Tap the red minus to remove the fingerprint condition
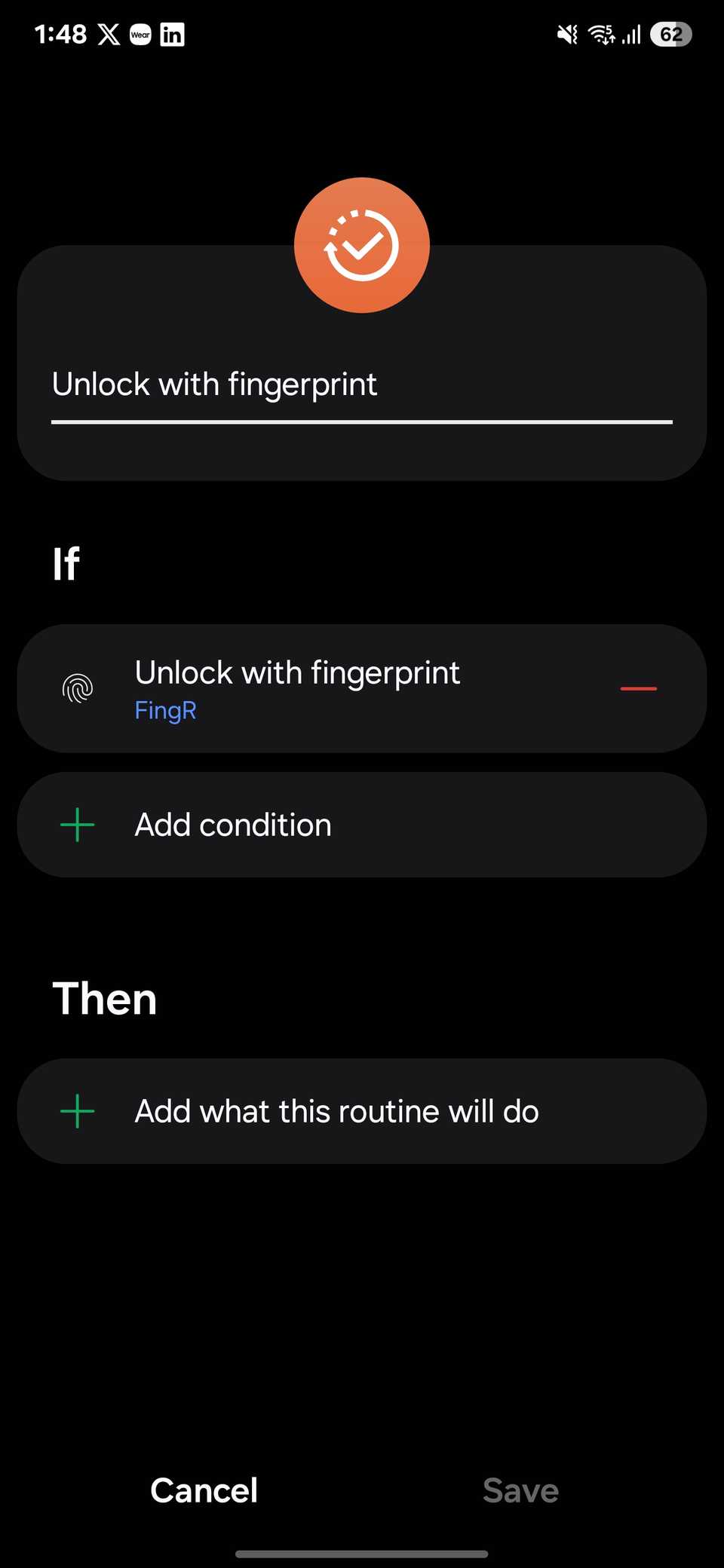724x1568 pixels. [x=637, y=688]
